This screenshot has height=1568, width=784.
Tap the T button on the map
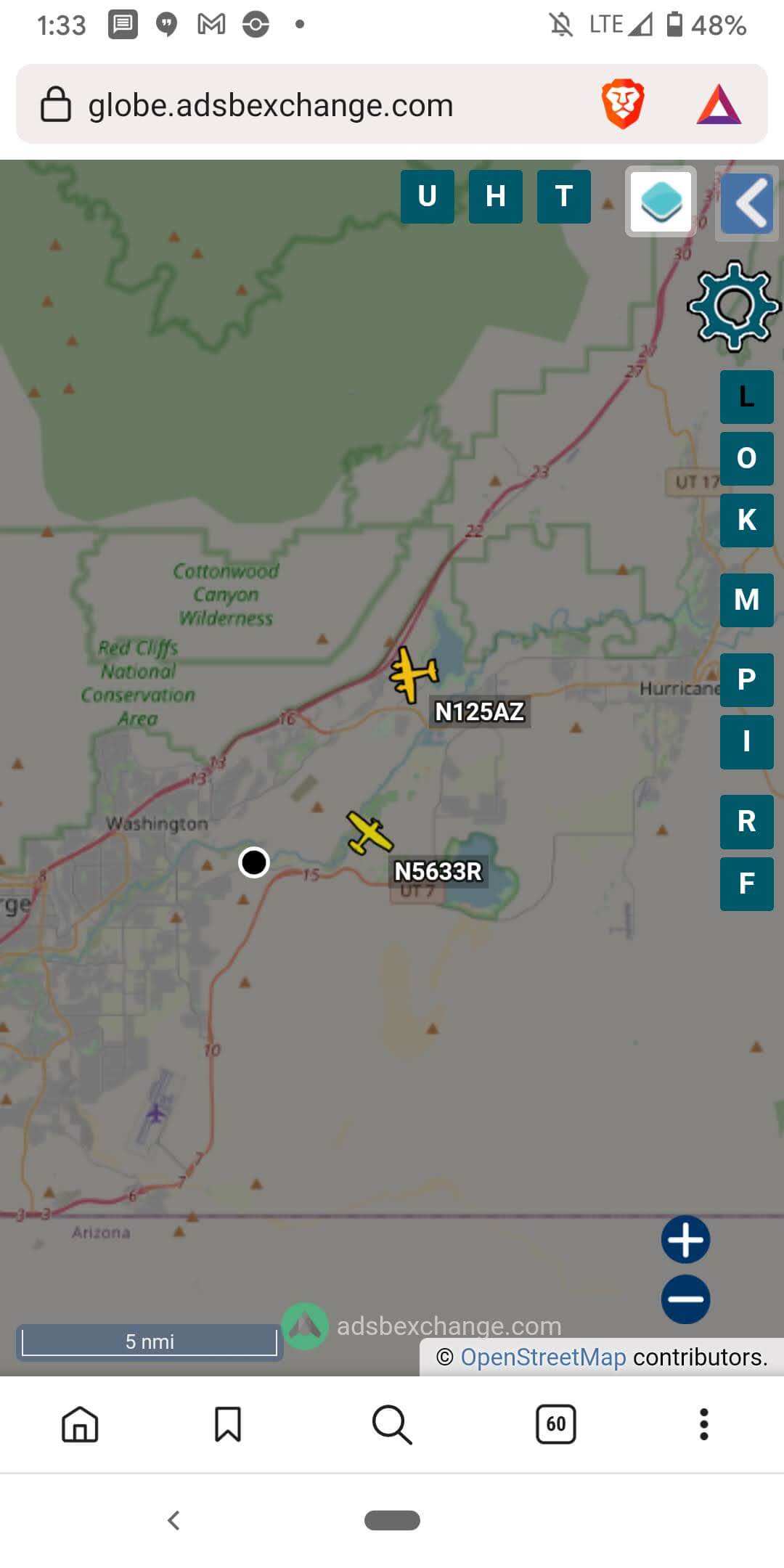(564, 197)
